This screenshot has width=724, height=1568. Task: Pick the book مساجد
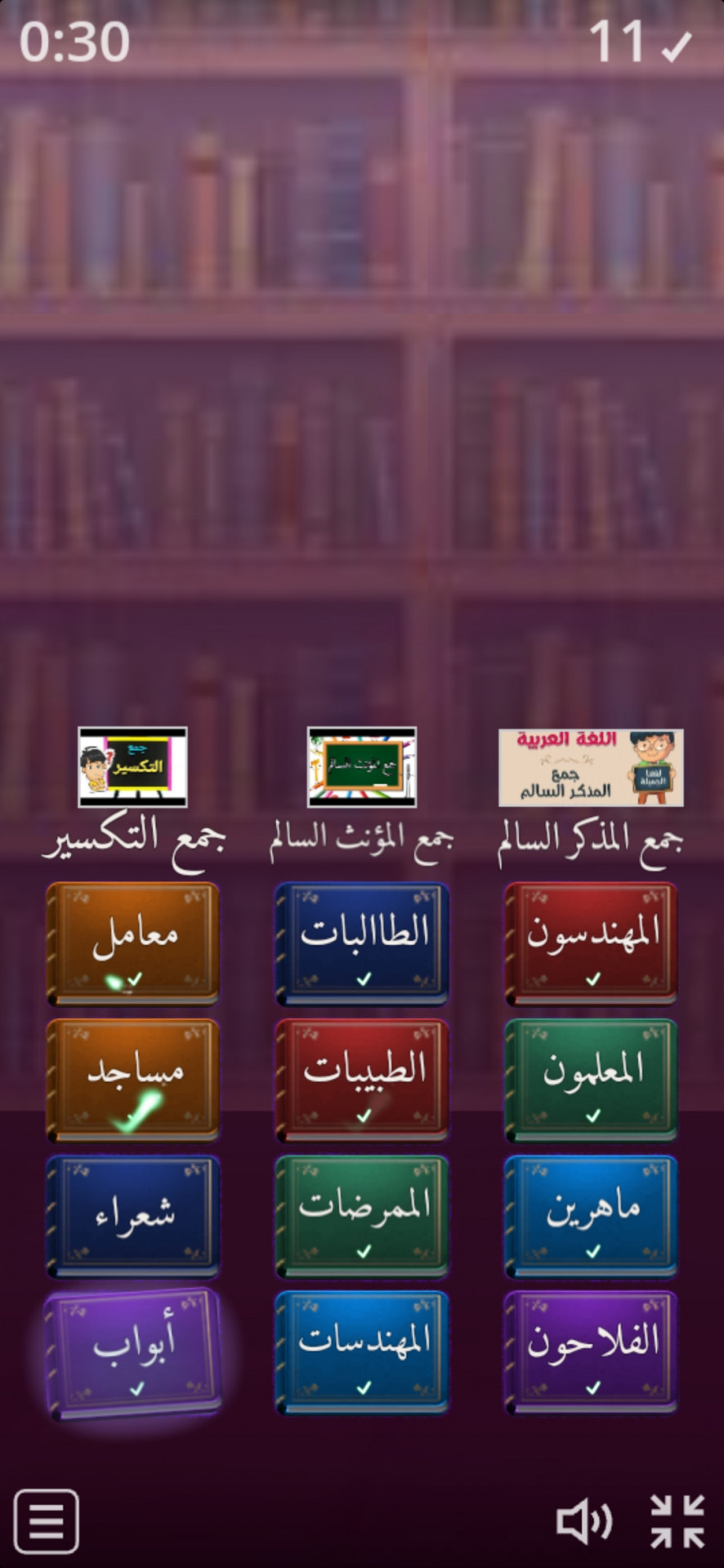pyautogui.click(x=133, y=1078)
